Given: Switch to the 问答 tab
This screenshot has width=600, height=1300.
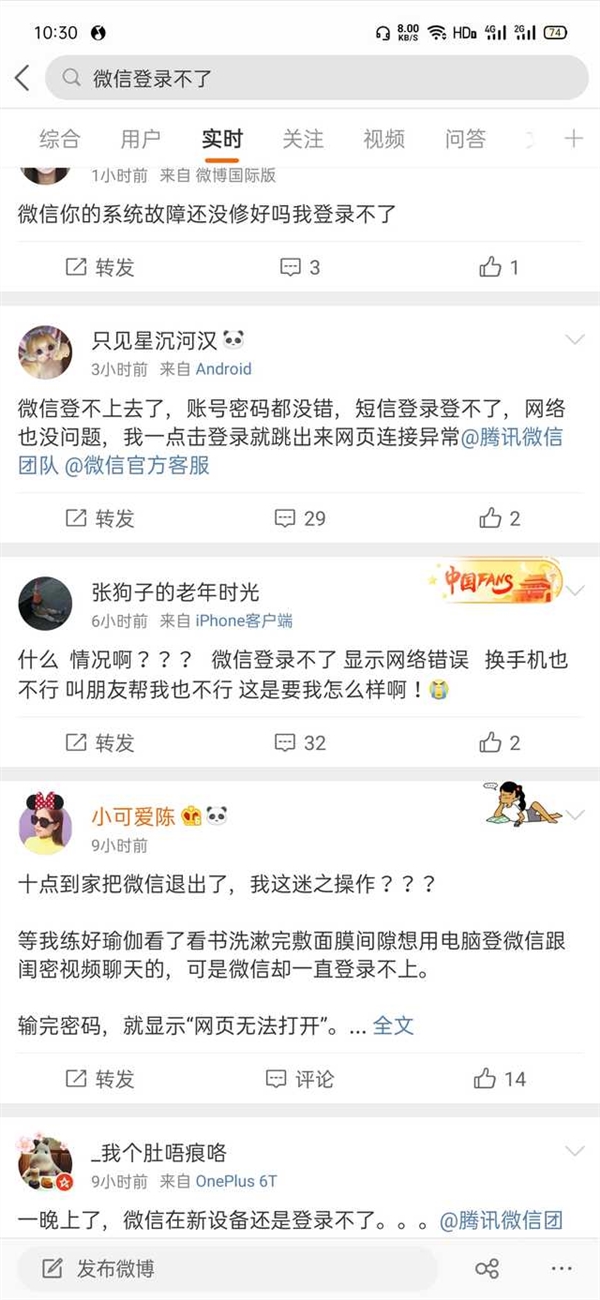Looking at the screenshot, I should click(464, 139).
